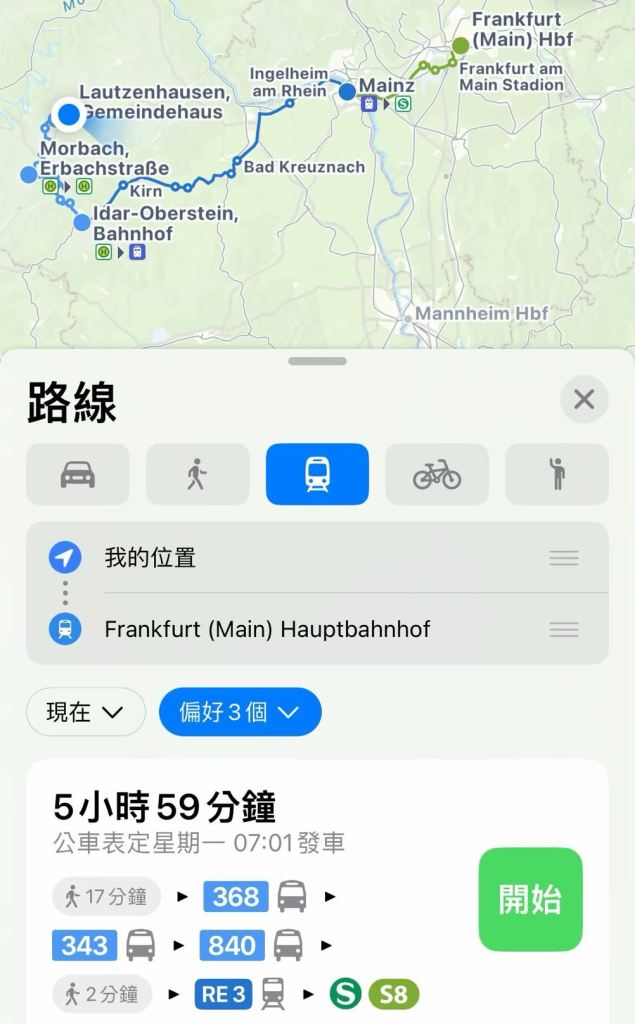Tap 開始 to start navigation

tap(529, 899)
